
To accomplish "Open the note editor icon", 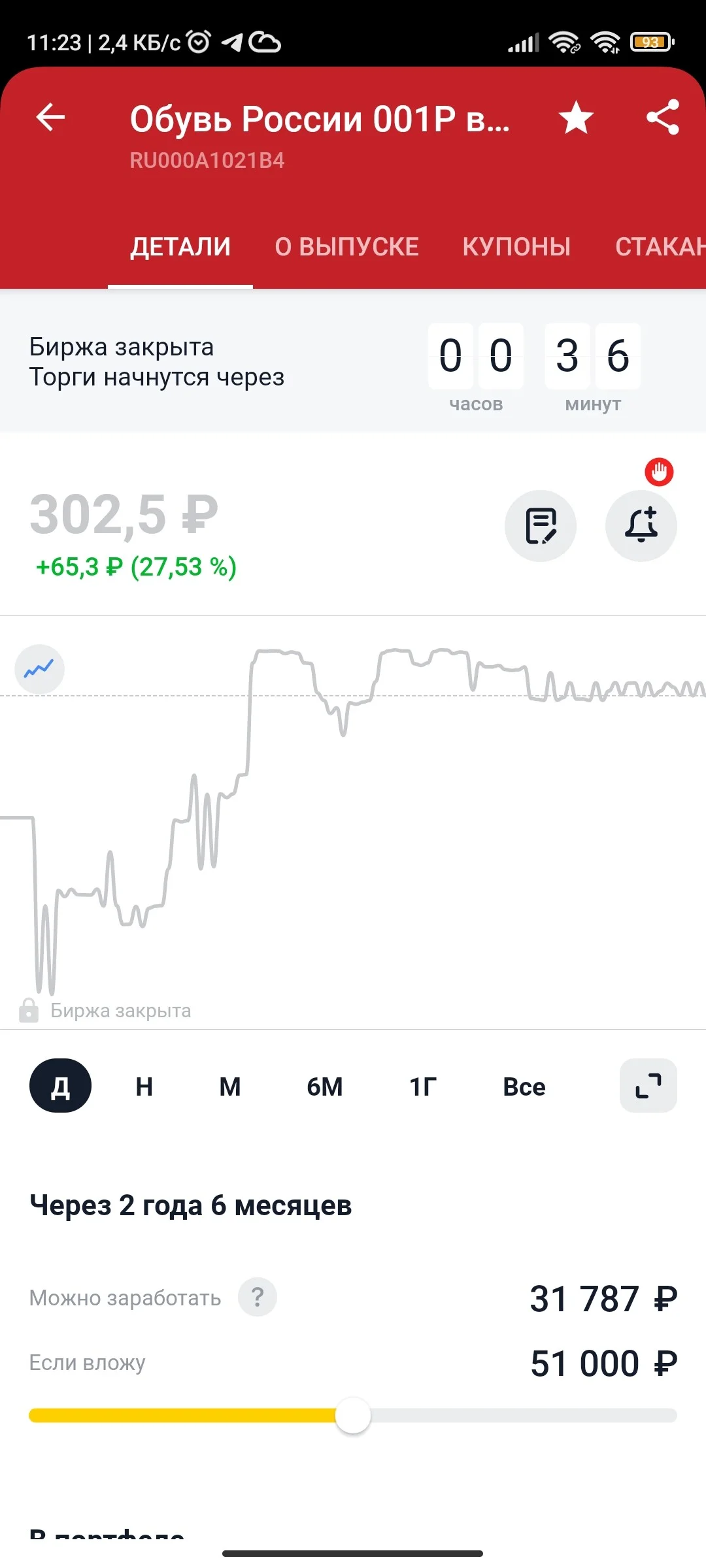I will (541, 526).
